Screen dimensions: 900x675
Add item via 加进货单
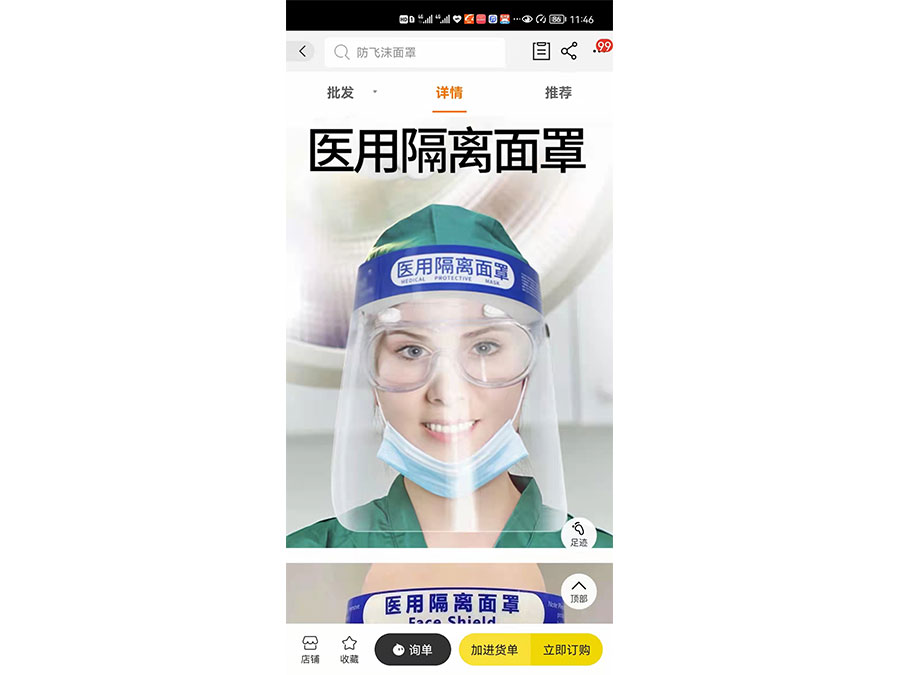[495, 650]
